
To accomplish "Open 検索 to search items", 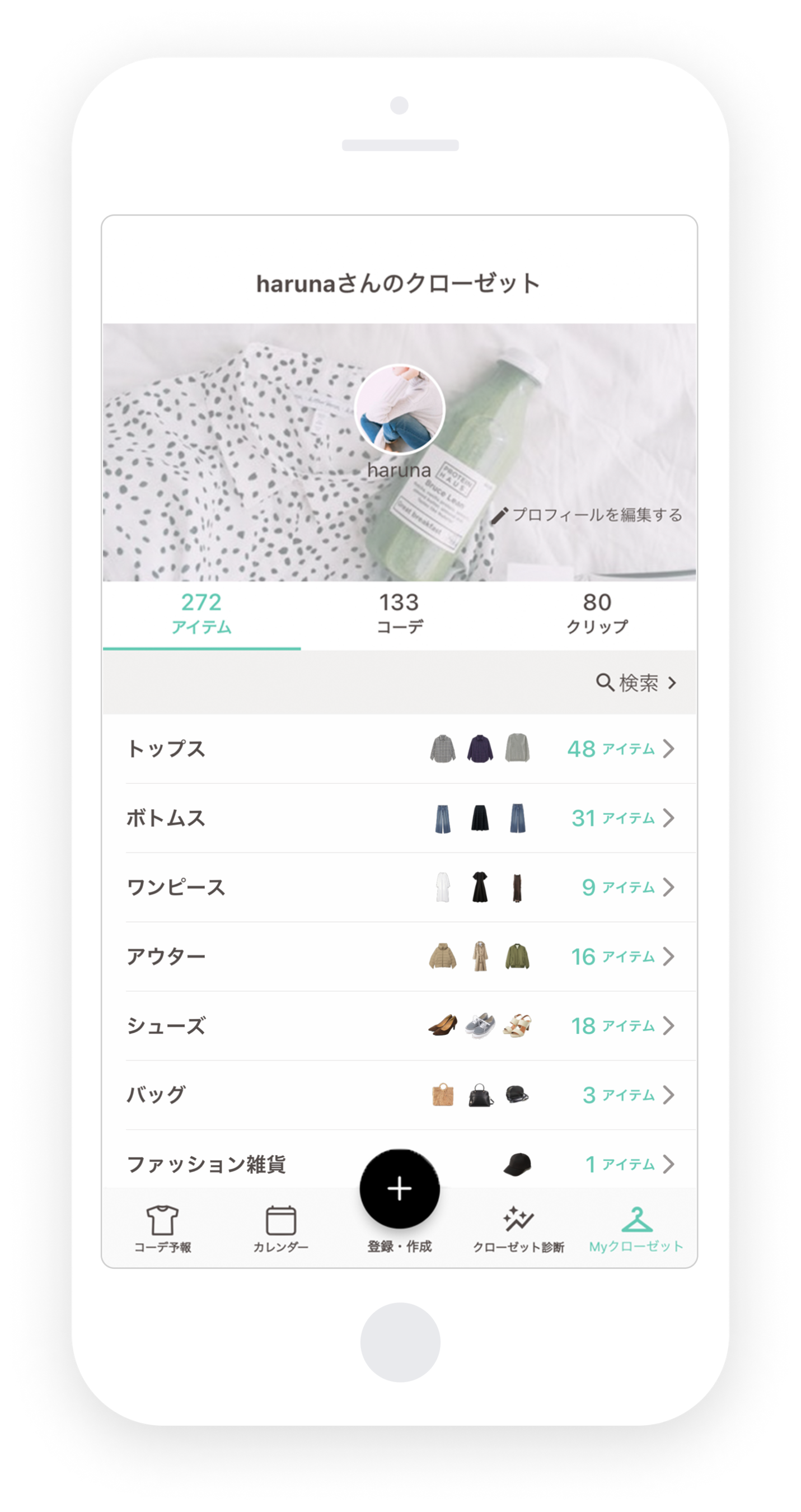I will [x=636, y=683].
